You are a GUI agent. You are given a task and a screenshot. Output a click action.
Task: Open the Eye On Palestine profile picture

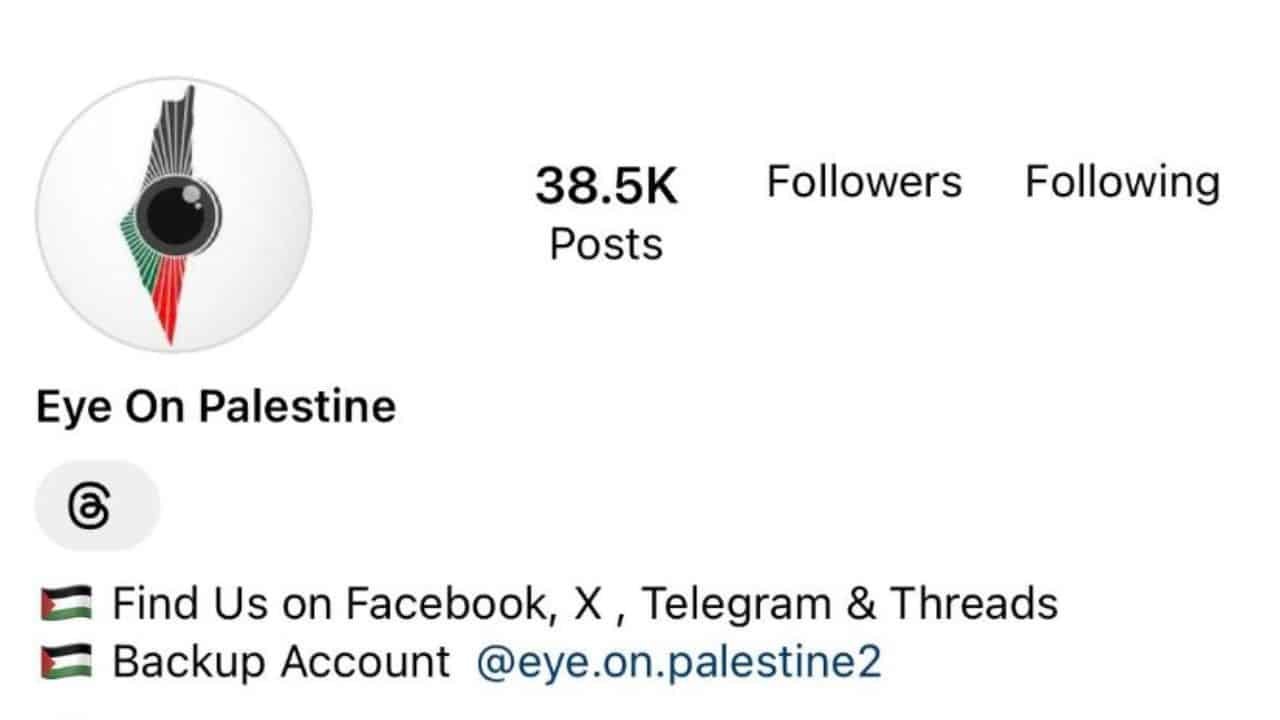[173, 214]
